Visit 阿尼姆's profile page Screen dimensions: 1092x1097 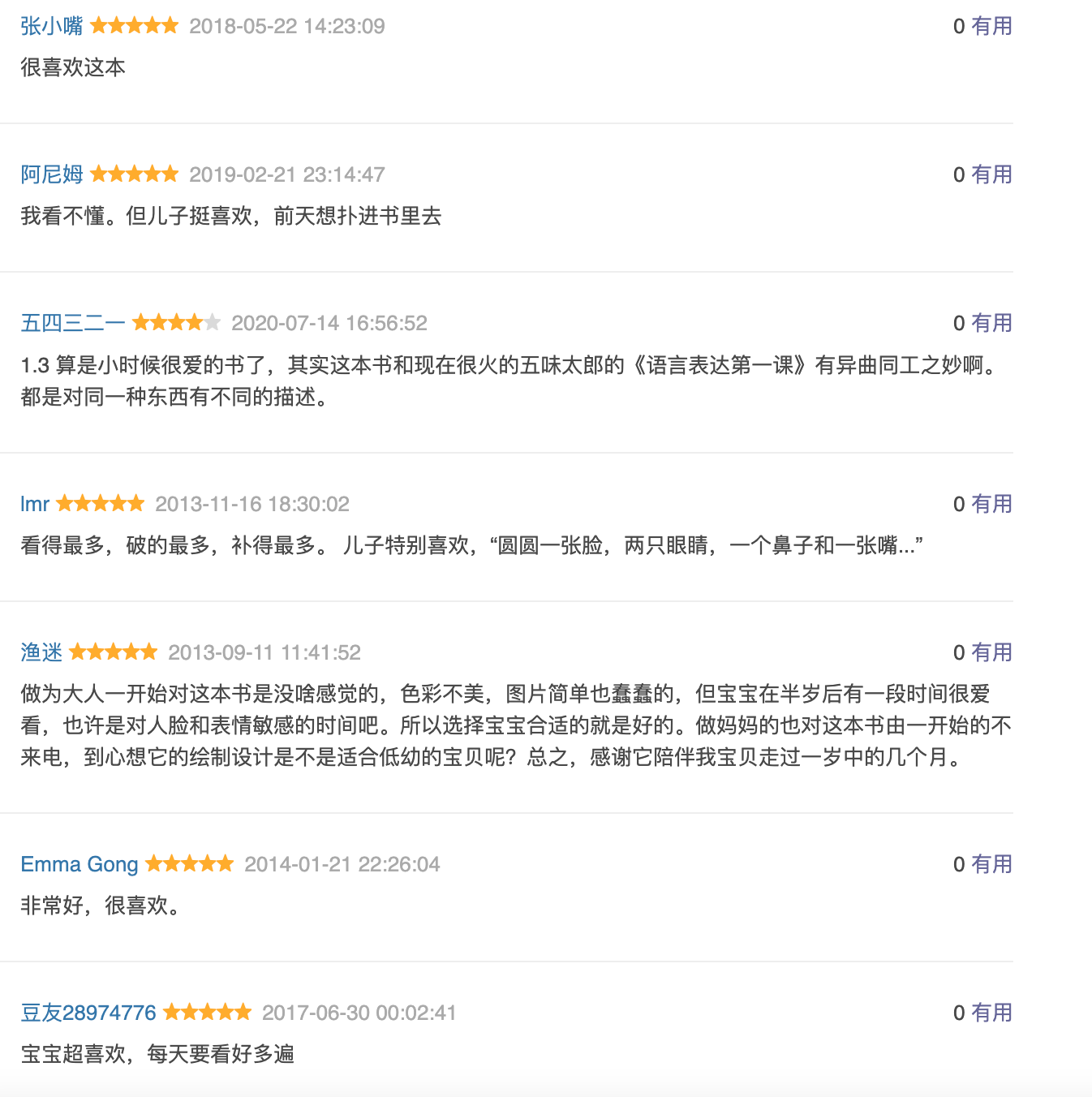coord(52,174)
